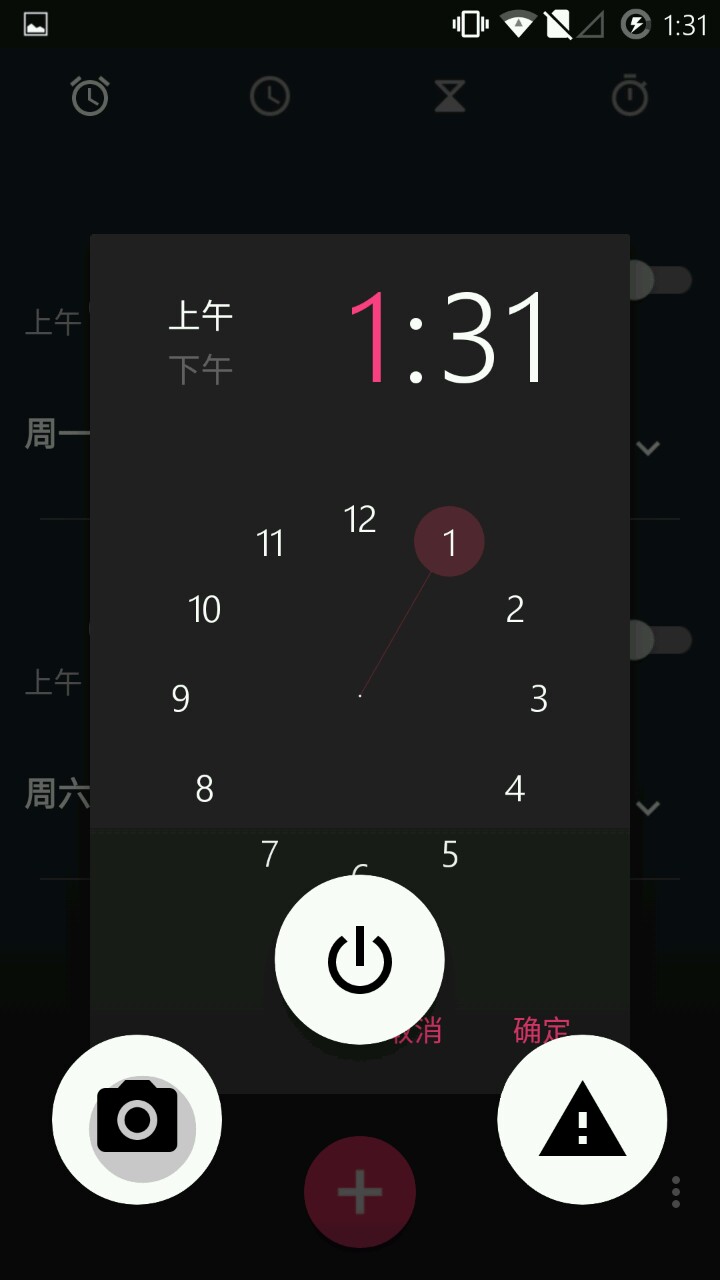This screenshot has height=1280, width=720.
Task: Select 9 o'clock on the dial
Action: coord(181,699)
